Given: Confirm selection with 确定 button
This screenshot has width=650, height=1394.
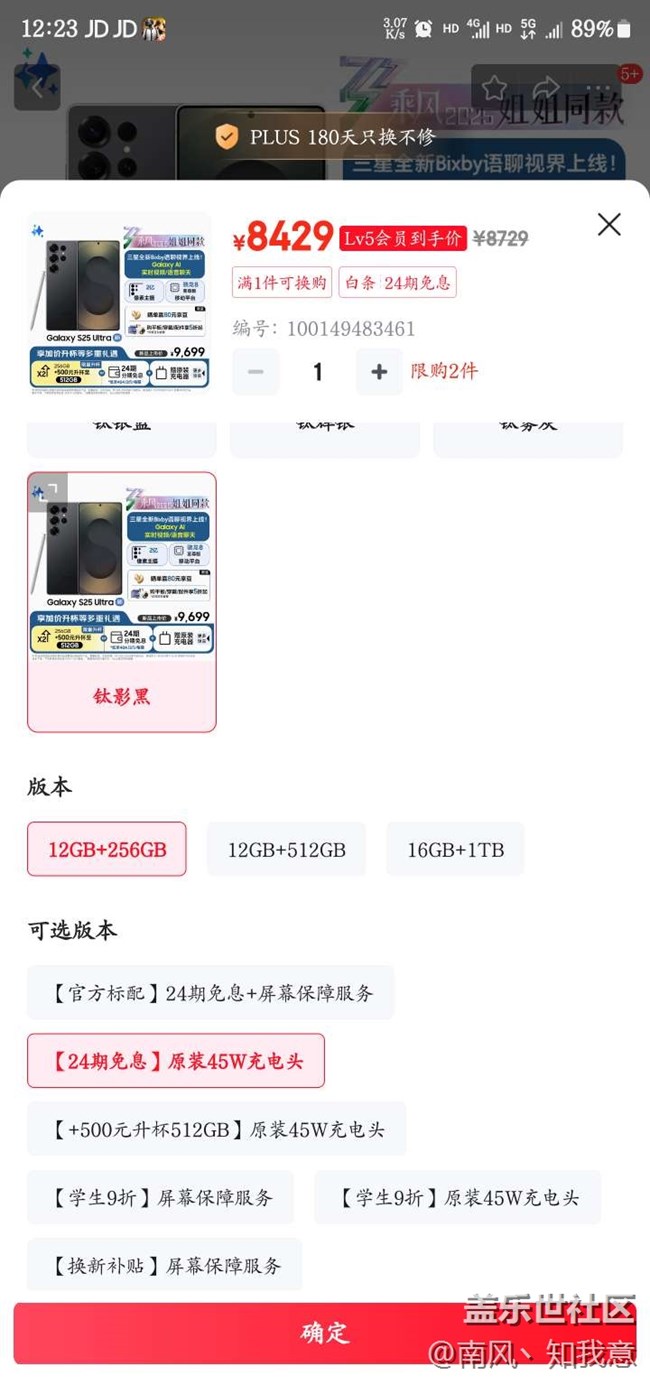Looking at the screenshot, I should 325,1333.
